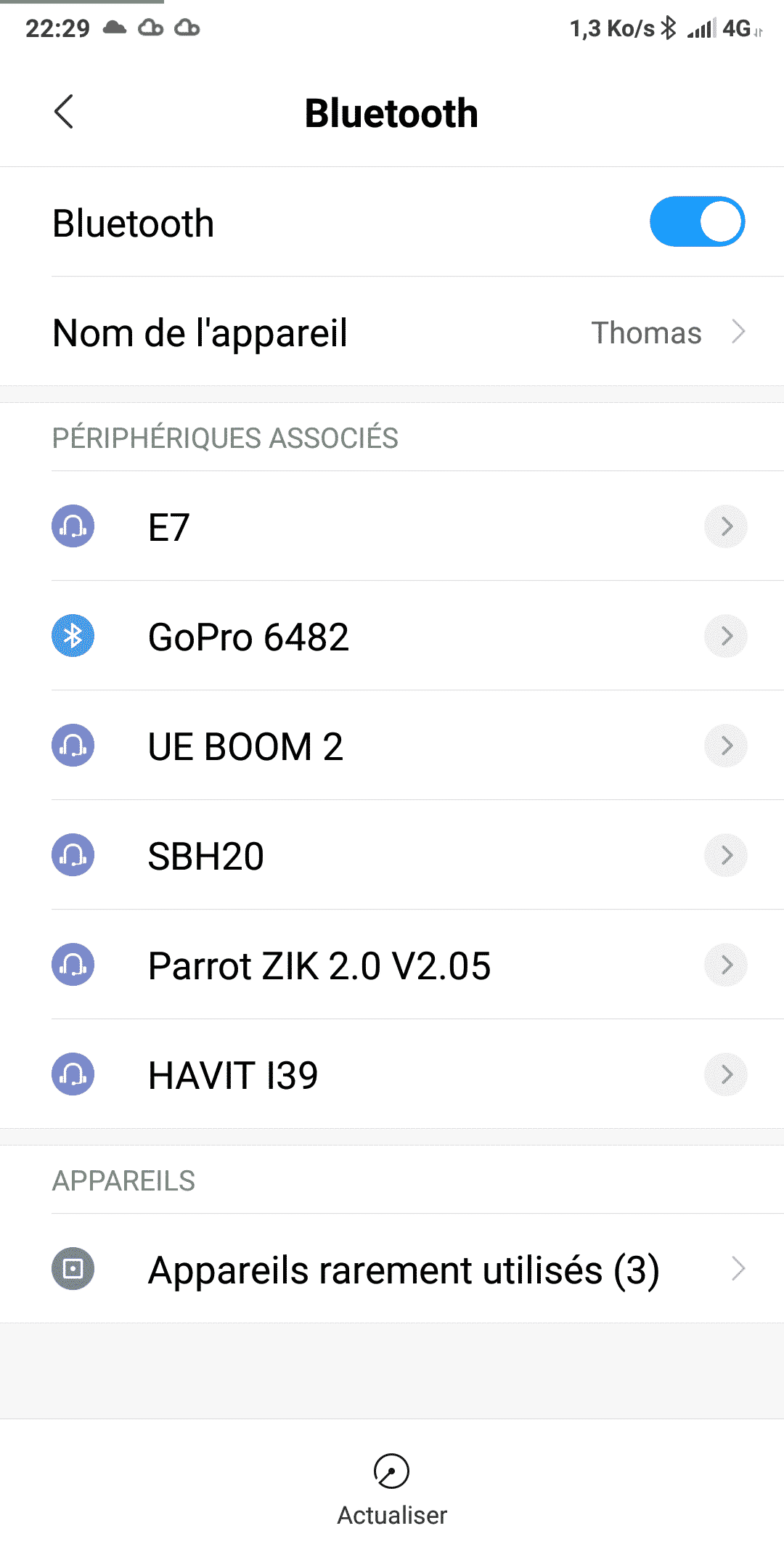Image resolution: width=784 pixels, height=1568 pixels.
Task: Open details arrow for UE BOOM 2
Action: (726, 746)
